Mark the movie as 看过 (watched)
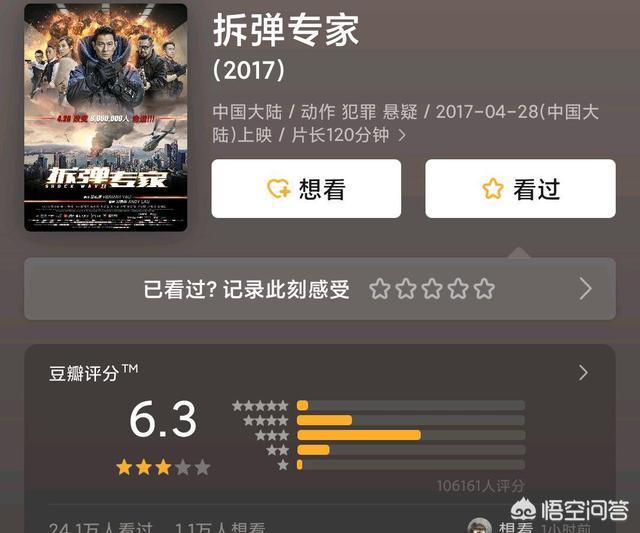640x533 pixels. [x=520, y=189]
